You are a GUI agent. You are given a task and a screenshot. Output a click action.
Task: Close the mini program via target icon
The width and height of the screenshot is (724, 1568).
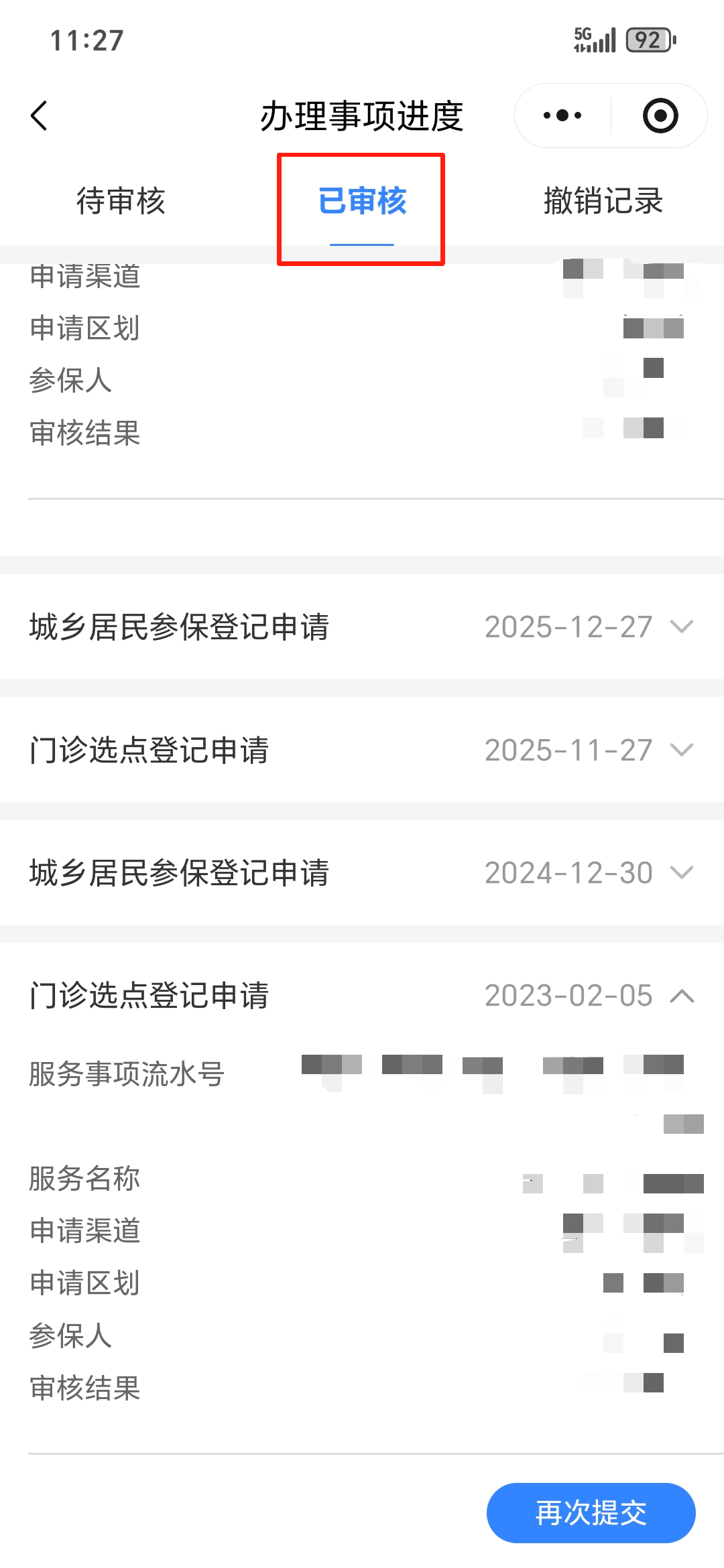(660, 116)
